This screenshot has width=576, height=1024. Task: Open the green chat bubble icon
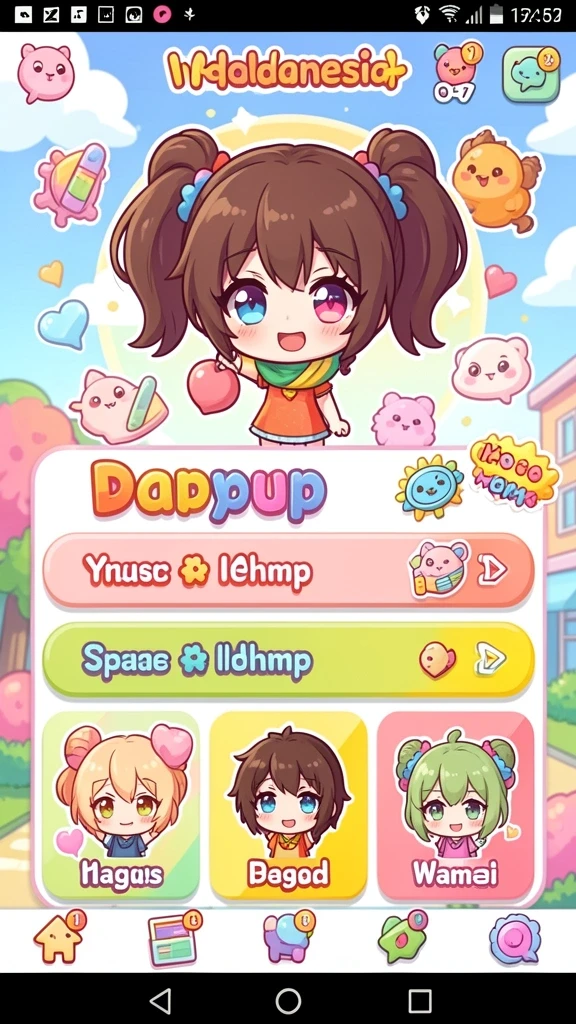click(531, 74)
